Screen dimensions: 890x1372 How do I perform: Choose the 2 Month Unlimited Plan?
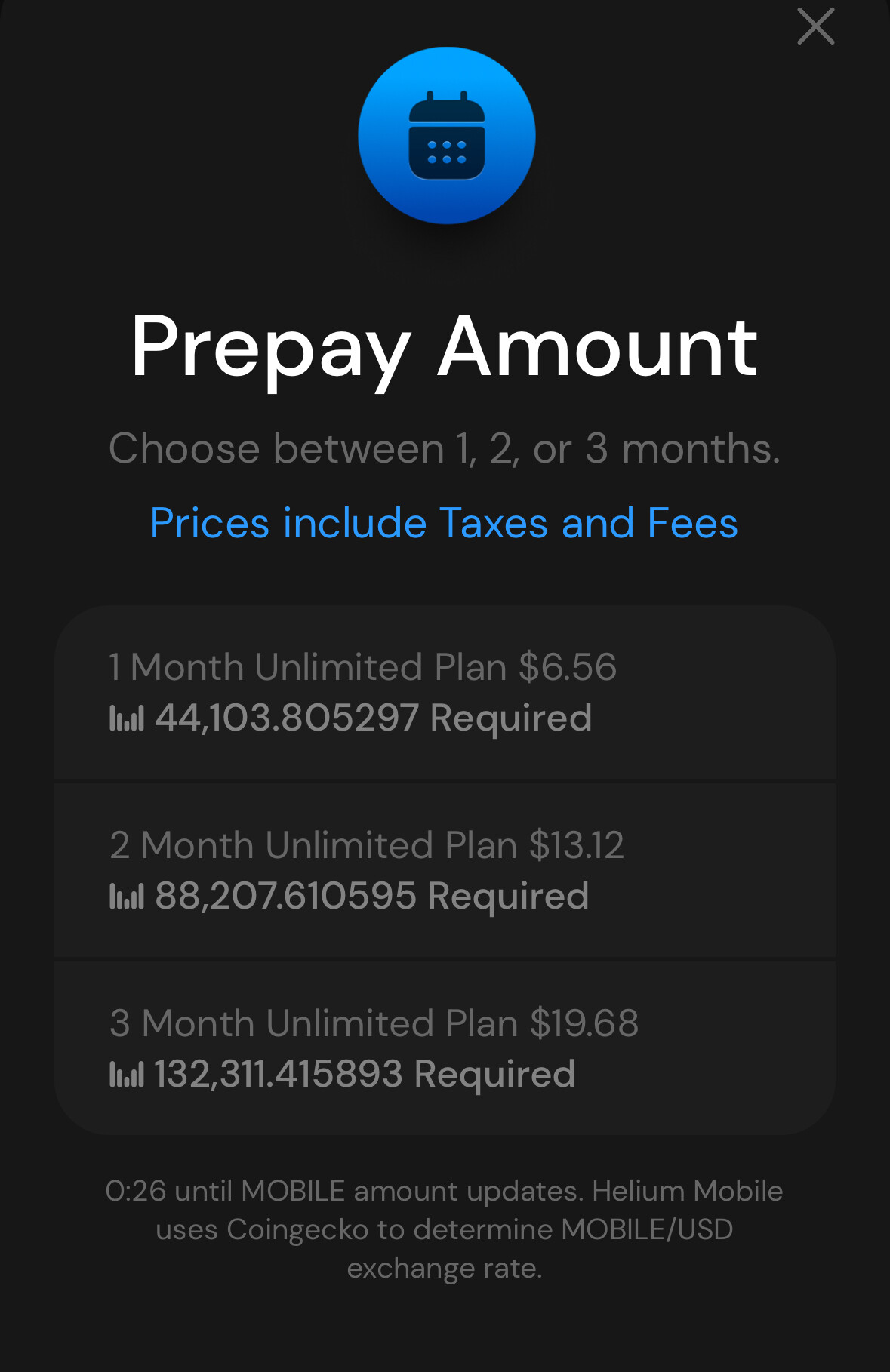pyautogui.click(x=444, y=870)
